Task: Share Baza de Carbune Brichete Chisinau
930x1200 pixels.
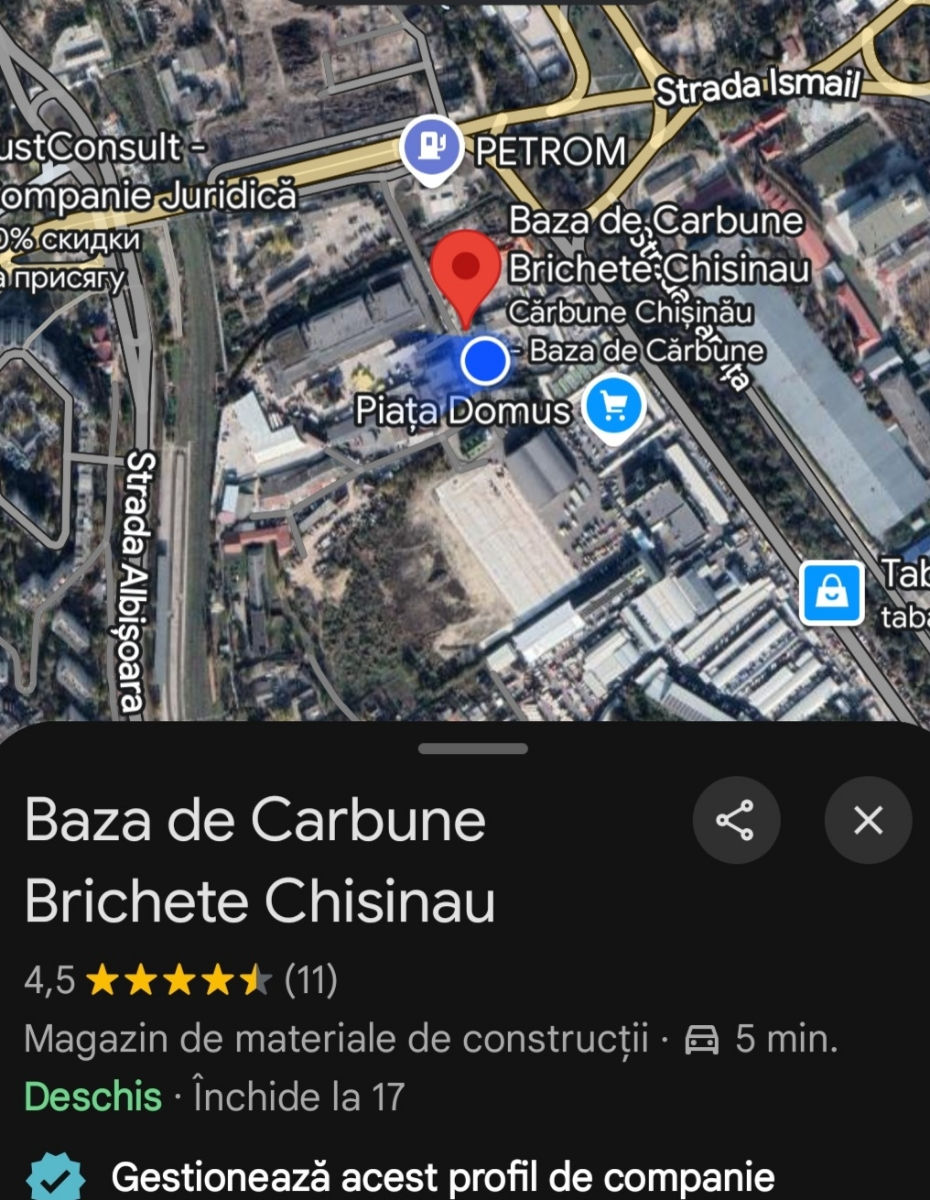Action: tap(736, 821)
